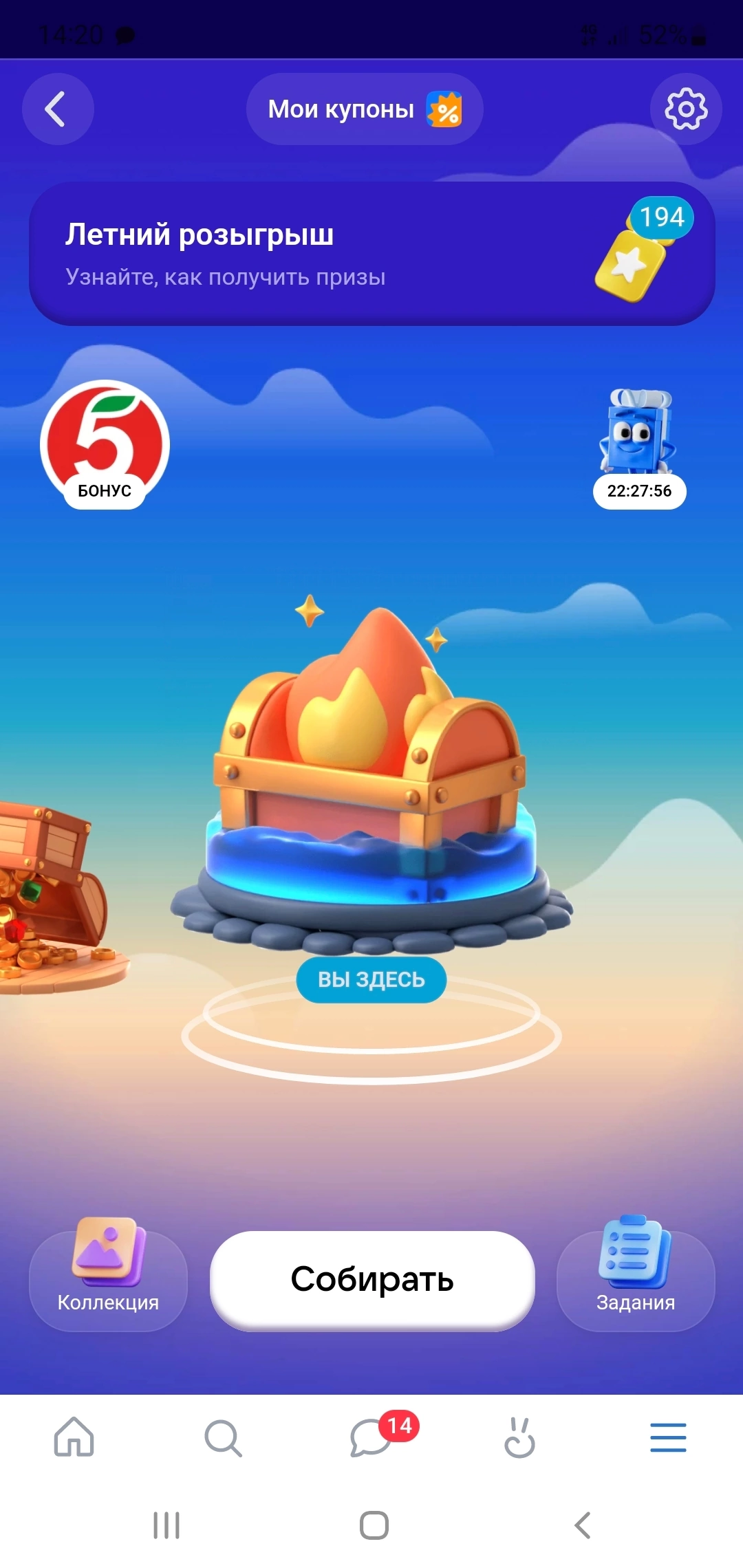
Task: Tap the gift mascot with the timer
Action: point(640,447)
